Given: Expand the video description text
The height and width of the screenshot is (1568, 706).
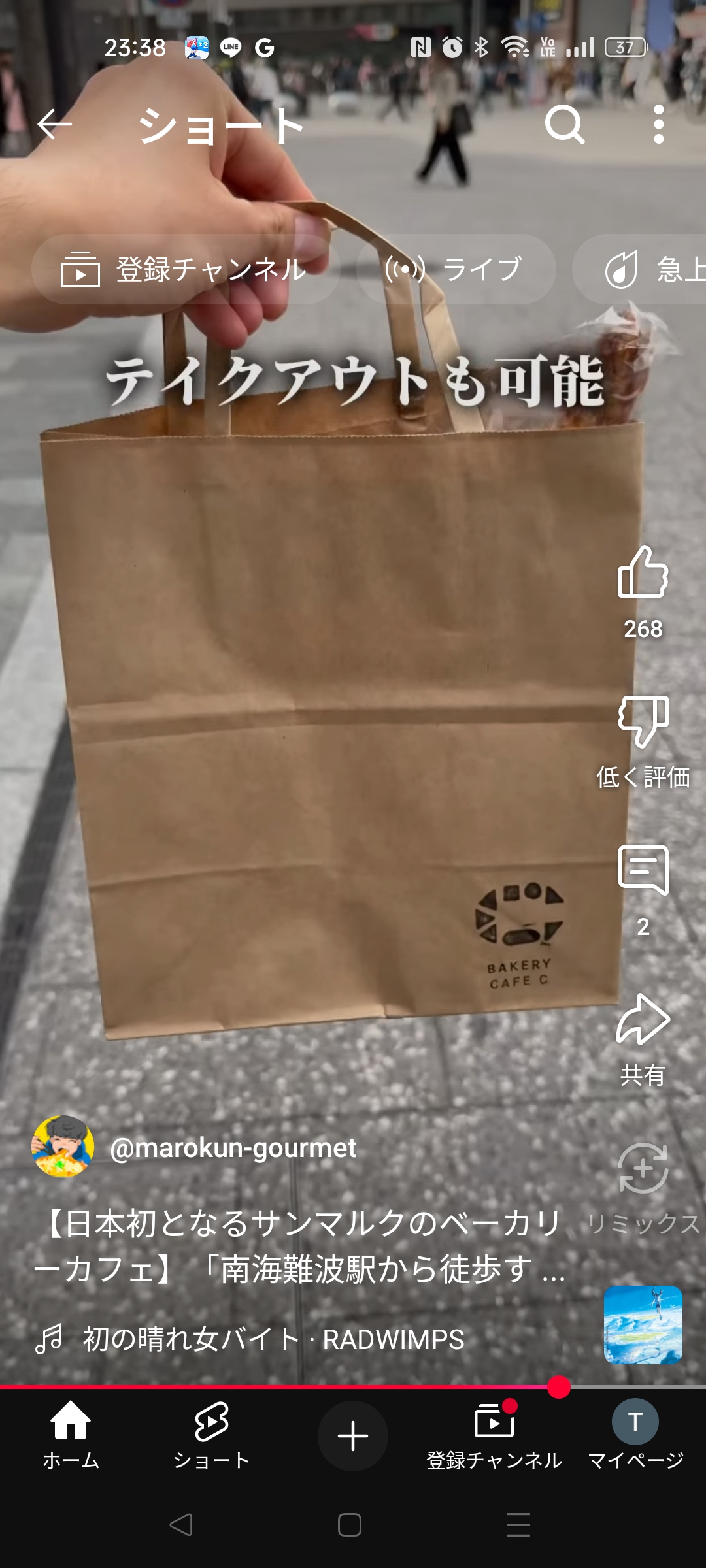Looking at the screenshot, I should pos(299,1246).
